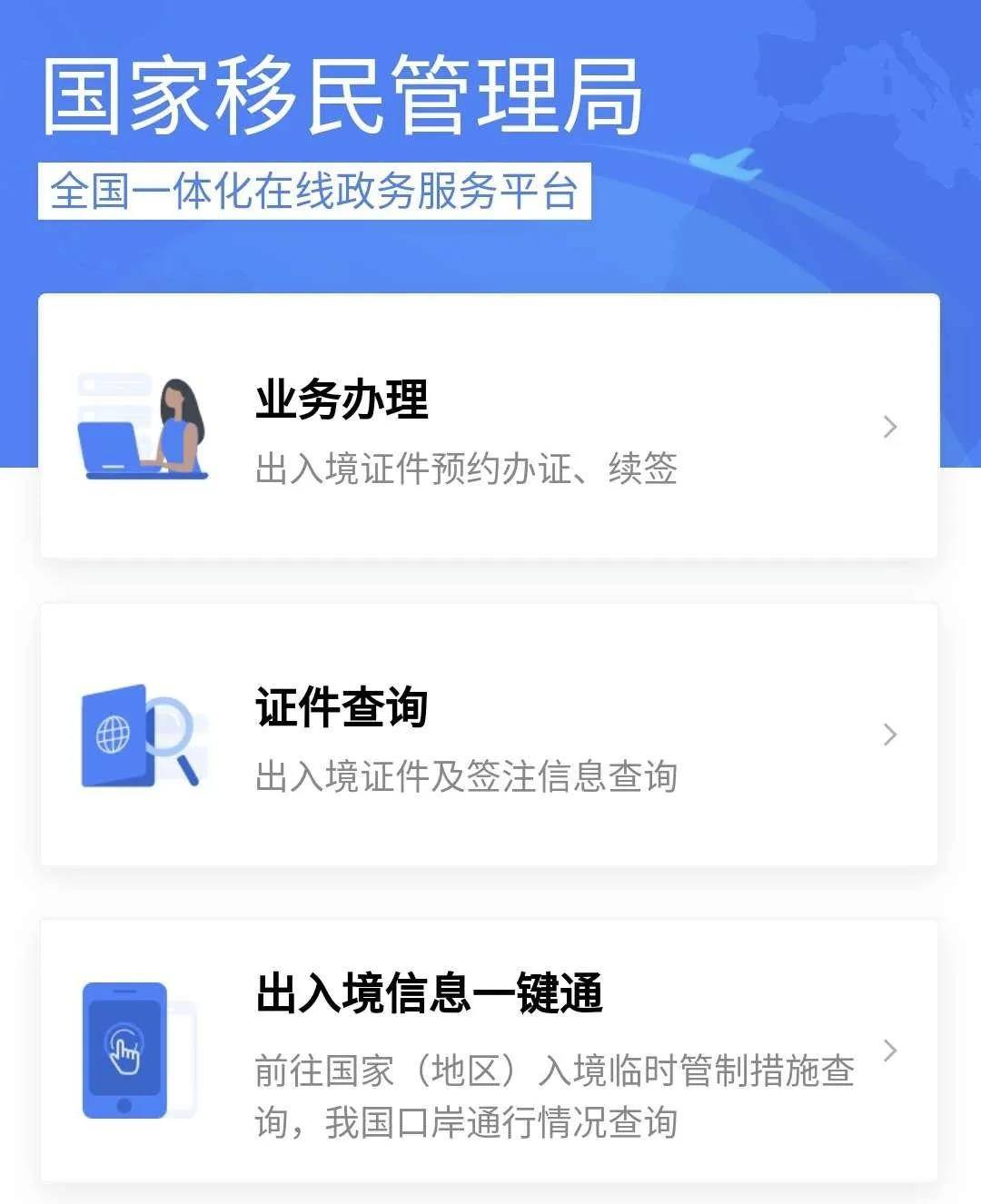Image resolution: width=981 pixels, height=1204 pixels.
Task: Open the 业务办理 service card
Action: click(x=489, y=426)
